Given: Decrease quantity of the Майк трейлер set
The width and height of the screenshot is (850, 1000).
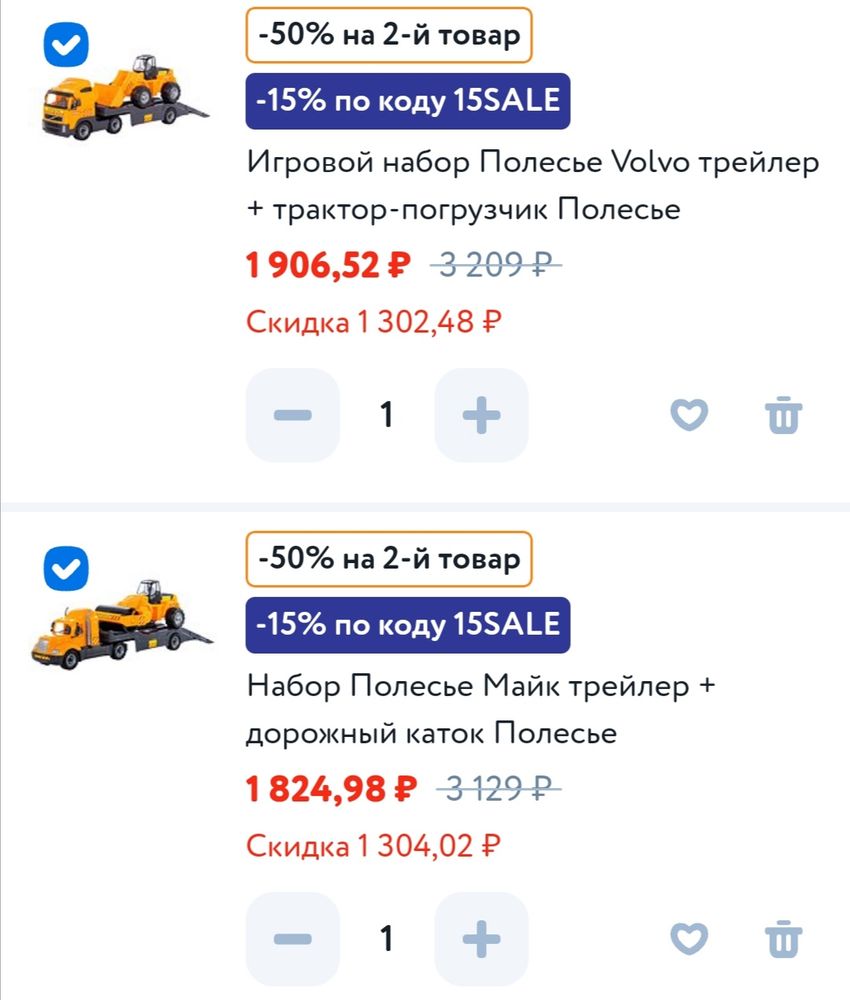Looking at the screenshot, I should 292,938.
